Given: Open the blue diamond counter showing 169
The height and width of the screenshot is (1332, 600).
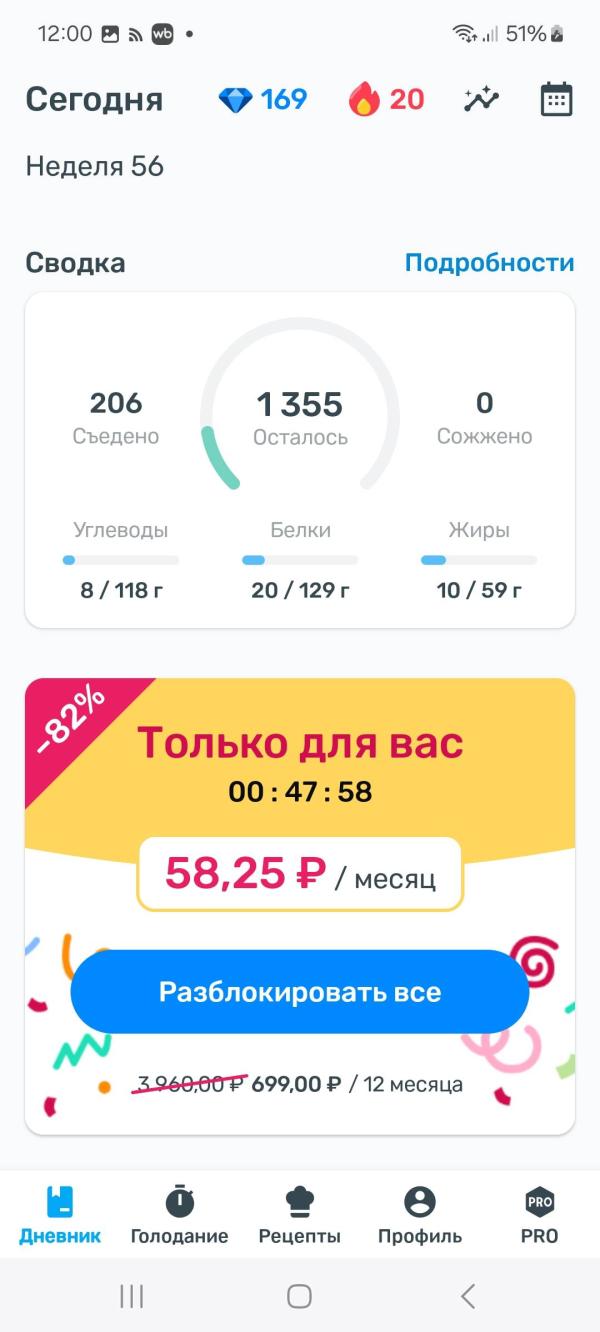Looking at the screenshot, I should 262,100.
